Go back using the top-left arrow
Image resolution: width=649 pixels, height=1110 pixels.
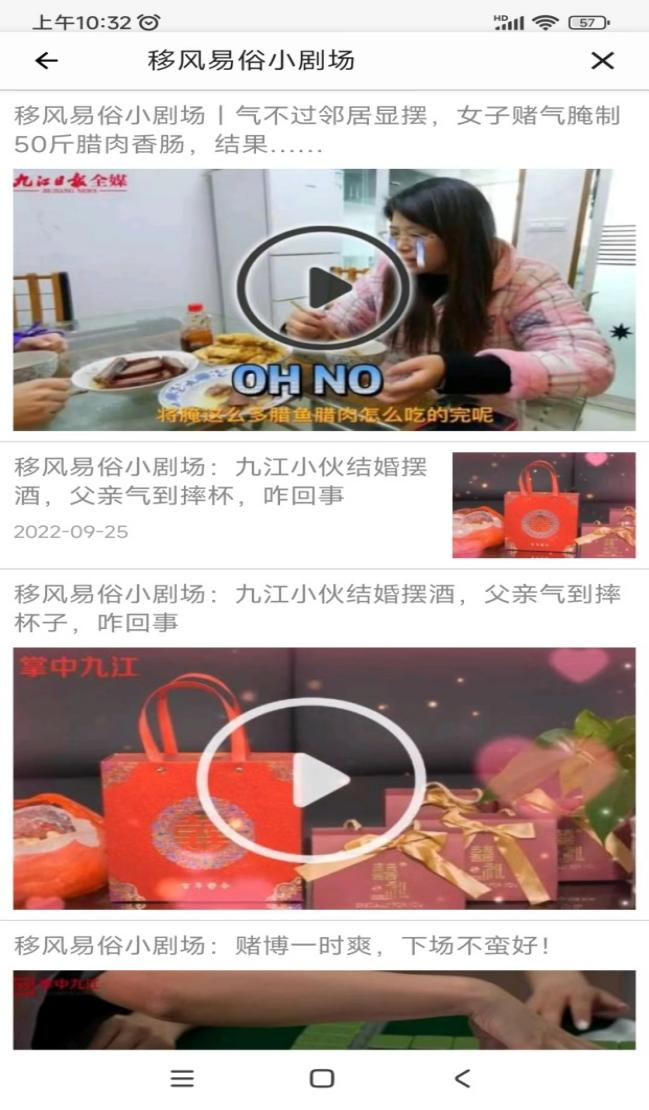point(46,61)
